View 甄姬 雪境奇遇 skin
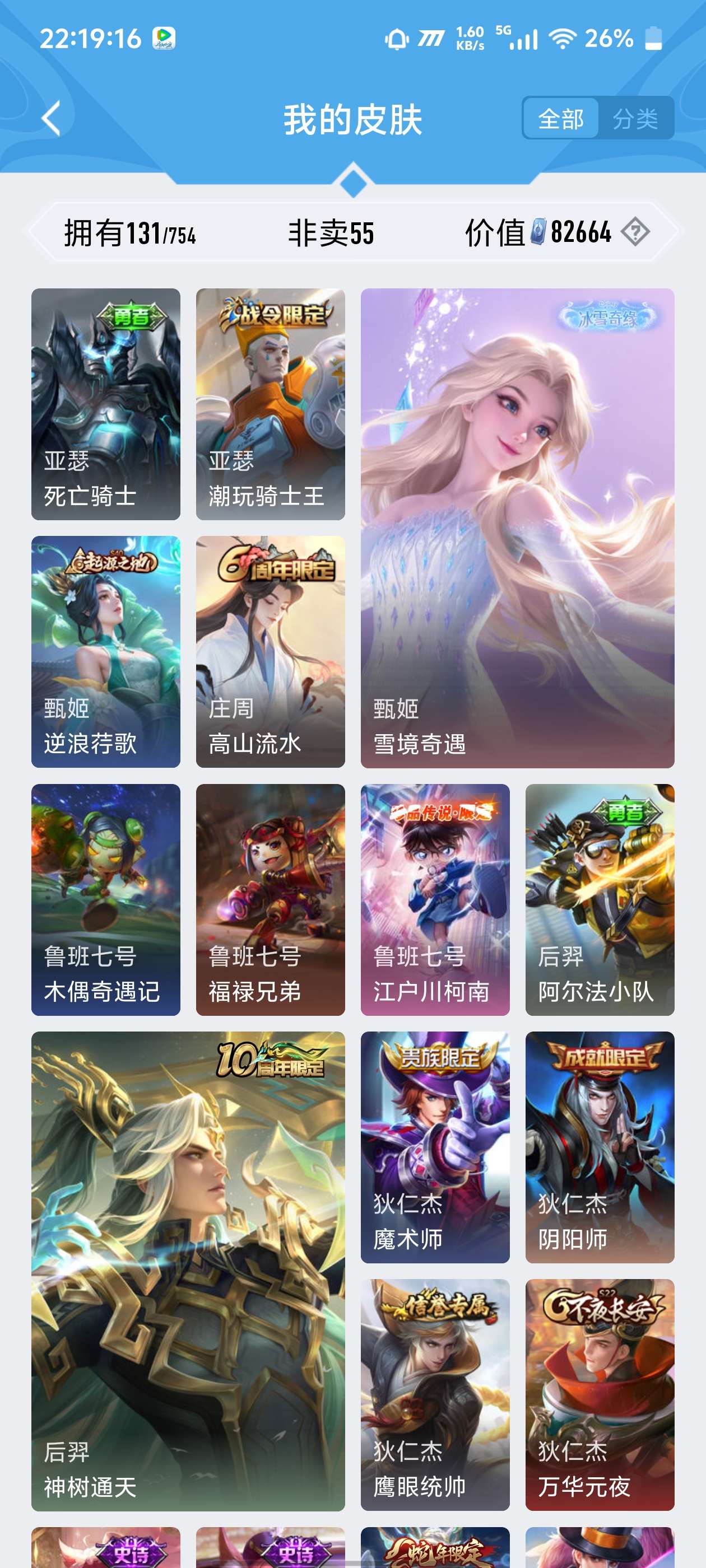The image size is (706, 1568). pyautogui.click(x=517, y=528)
